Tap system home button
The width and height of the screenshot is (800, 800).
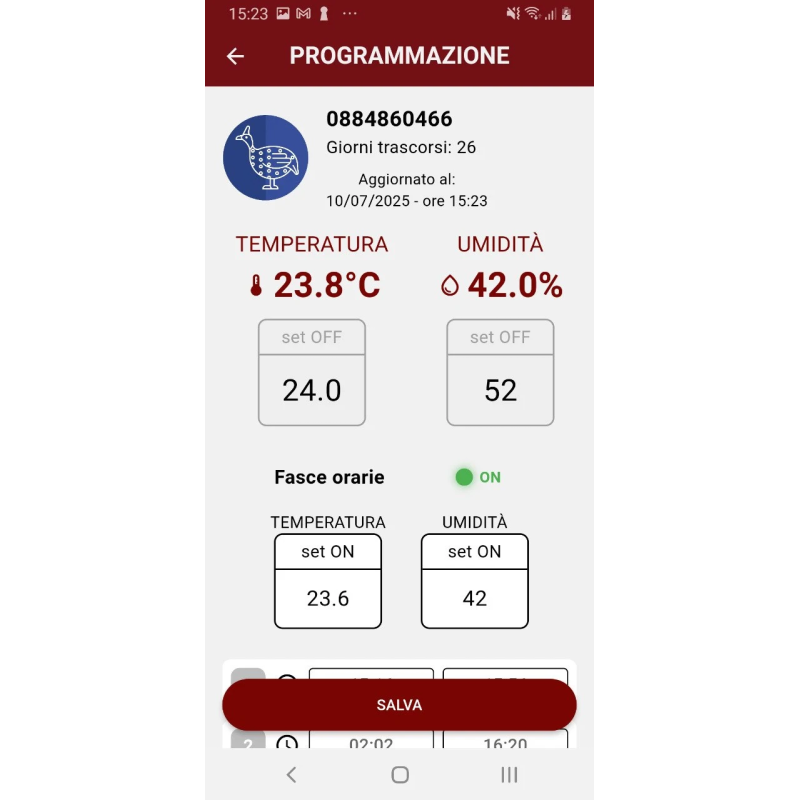(400, 775)
